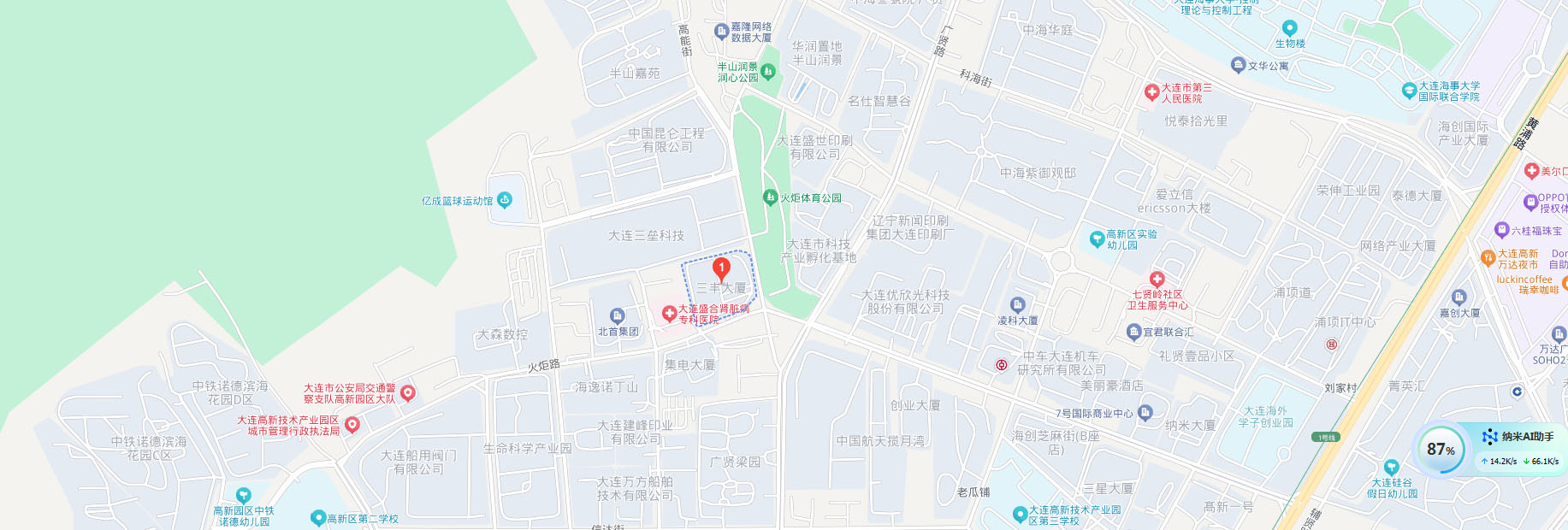Open the 纳米AI助手 floating widget

tap(1518, 437)
